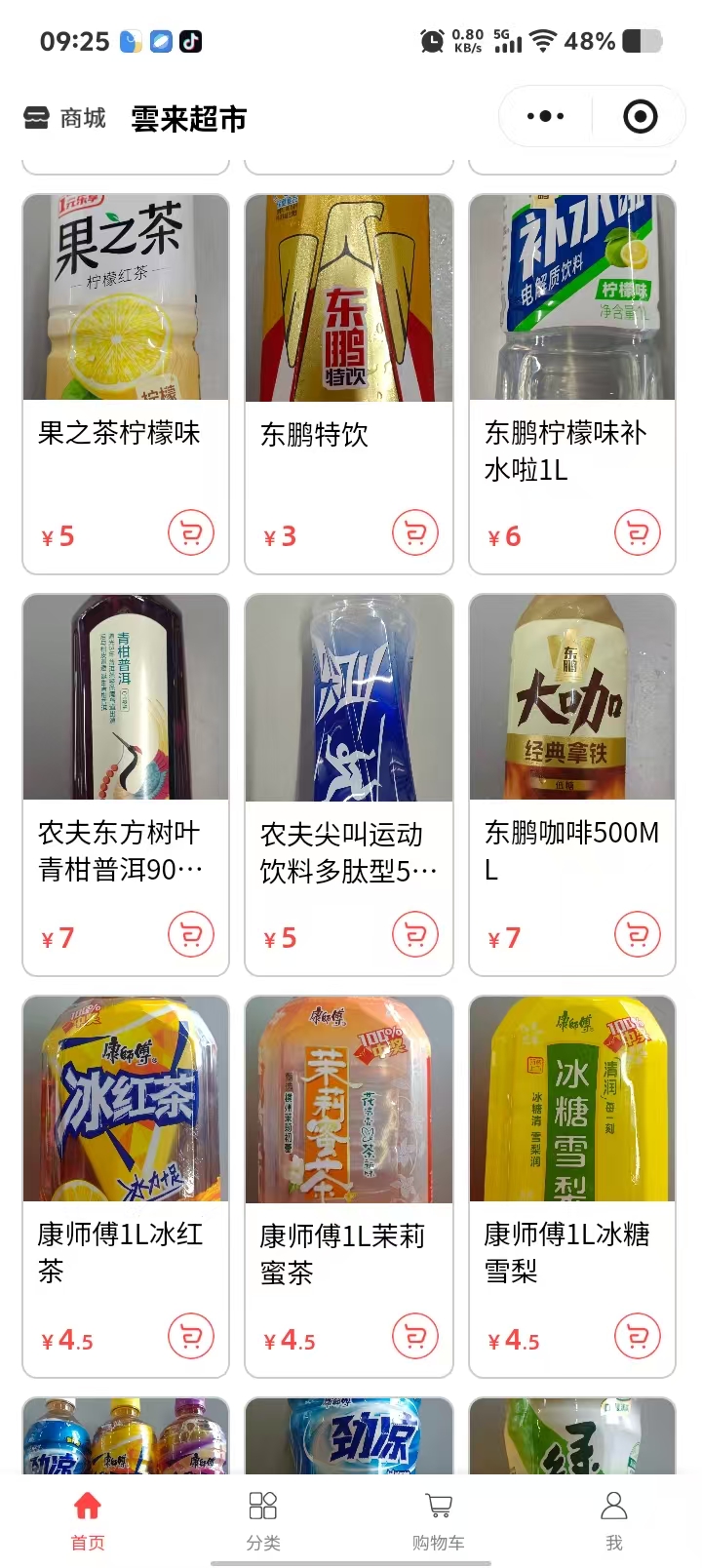Add 东鹏特饮 to the shopping cart

coord(415,533)
